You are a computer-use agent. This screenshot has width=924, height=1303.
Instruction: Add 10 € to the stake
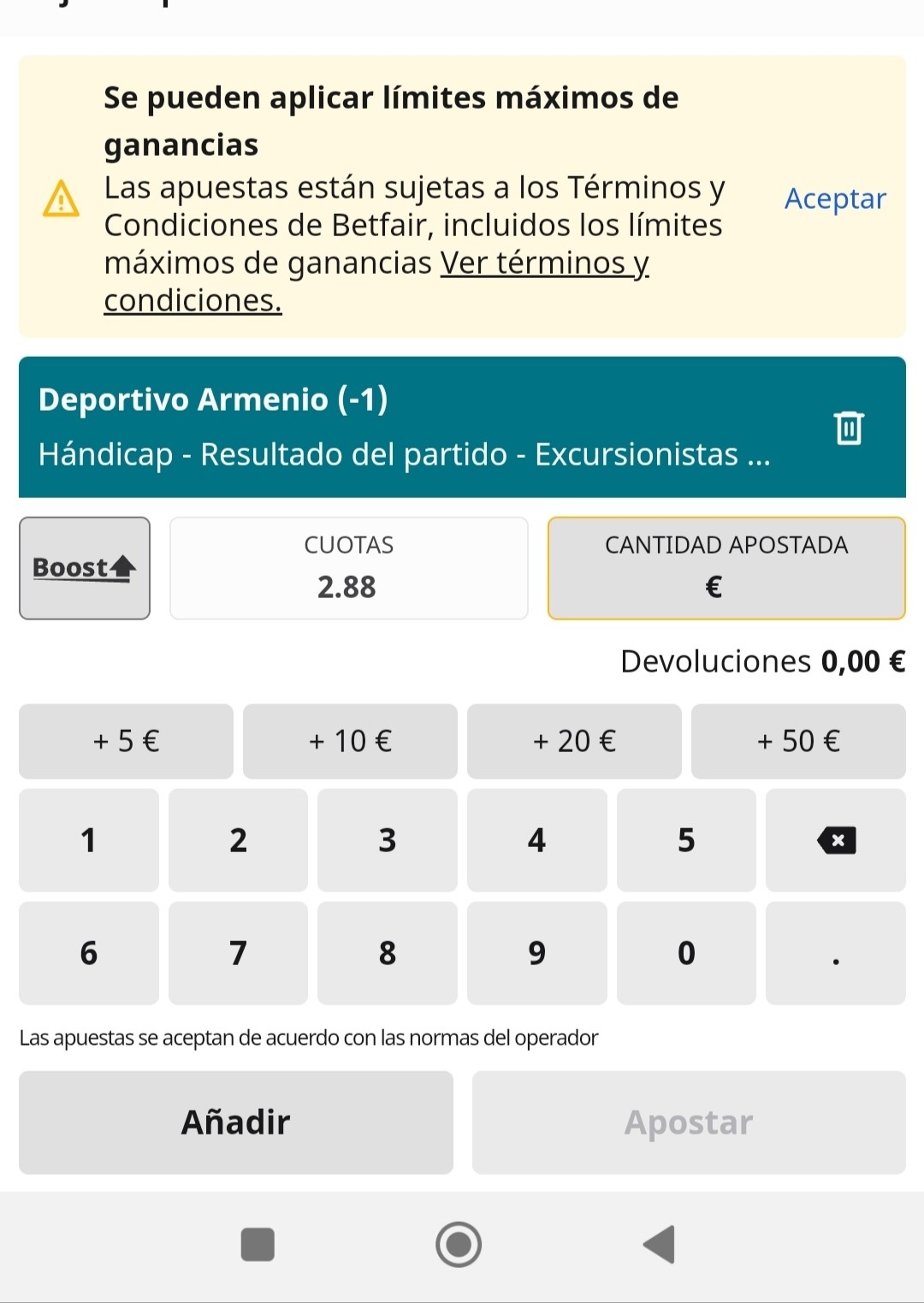point(350,741)
